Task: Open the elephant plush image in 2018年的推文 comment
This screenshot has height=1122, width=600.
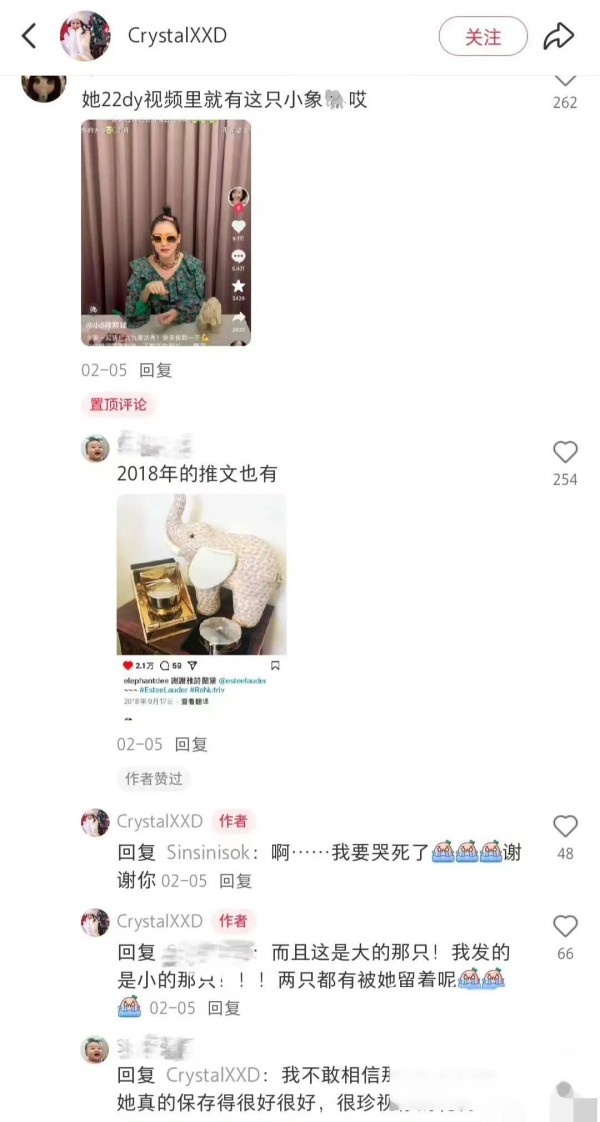Action: click(201, 575)
